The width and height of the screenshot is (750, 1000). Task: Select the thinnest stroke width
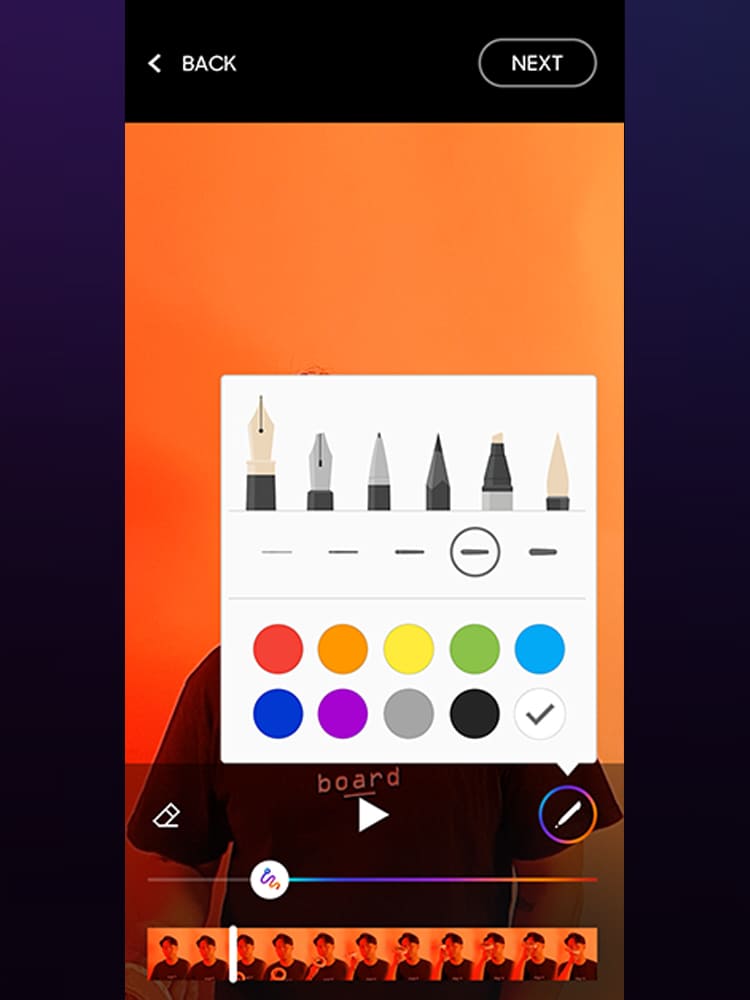tap(277, 552)
